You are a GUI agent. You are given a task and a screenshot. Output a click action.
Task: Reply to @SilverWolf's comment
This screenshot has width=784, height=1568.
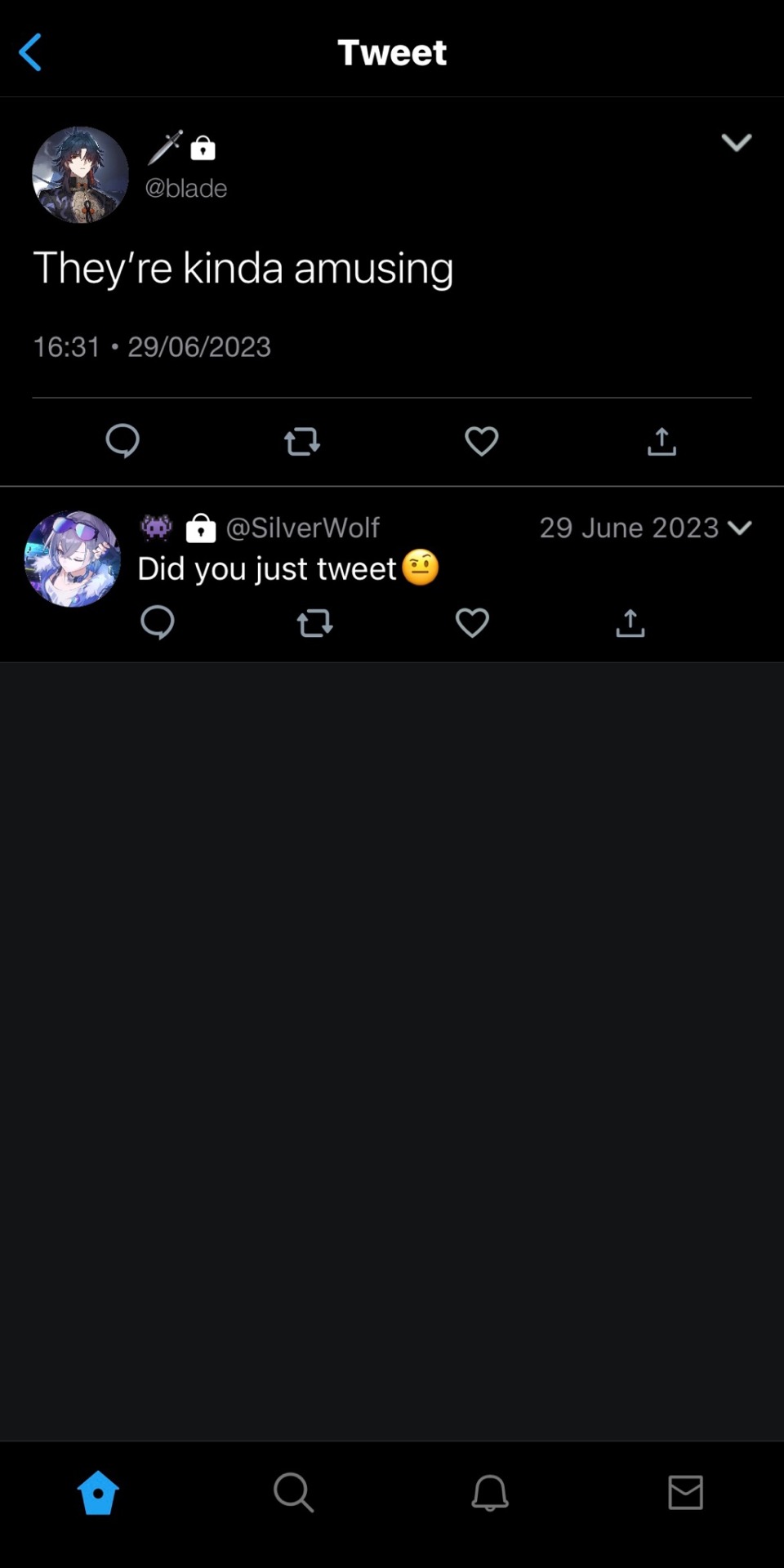pyautogui.click(x=158, y=623)
